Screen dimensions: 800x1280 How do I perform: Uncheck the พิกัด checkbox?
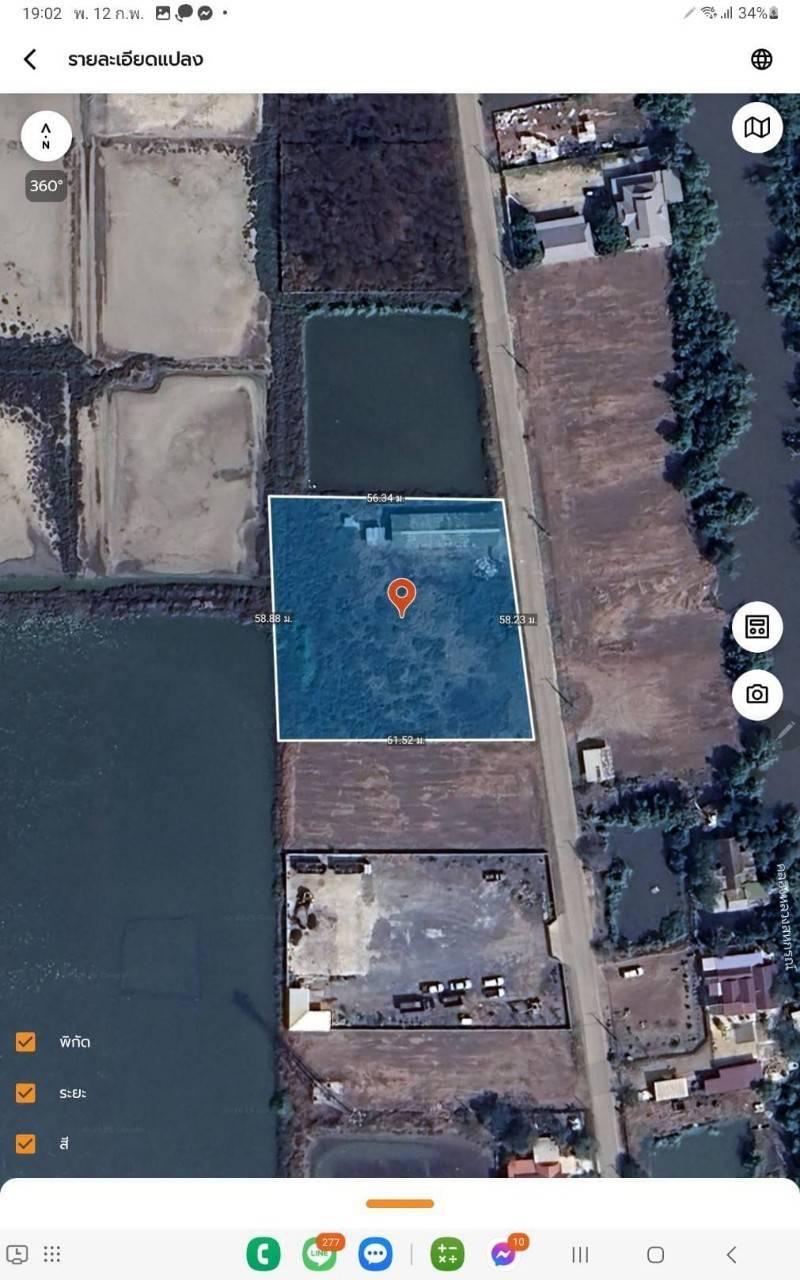[x=26, y=1042]
